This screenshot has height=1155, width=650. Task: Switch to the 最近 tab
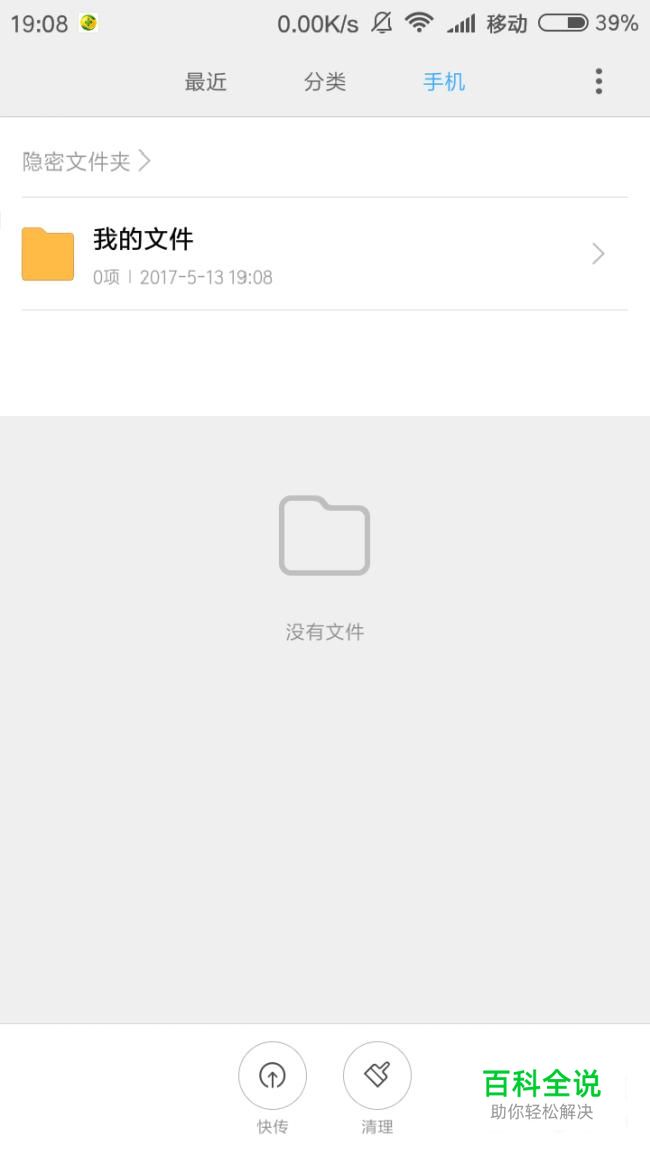click(x=206, y=82)
